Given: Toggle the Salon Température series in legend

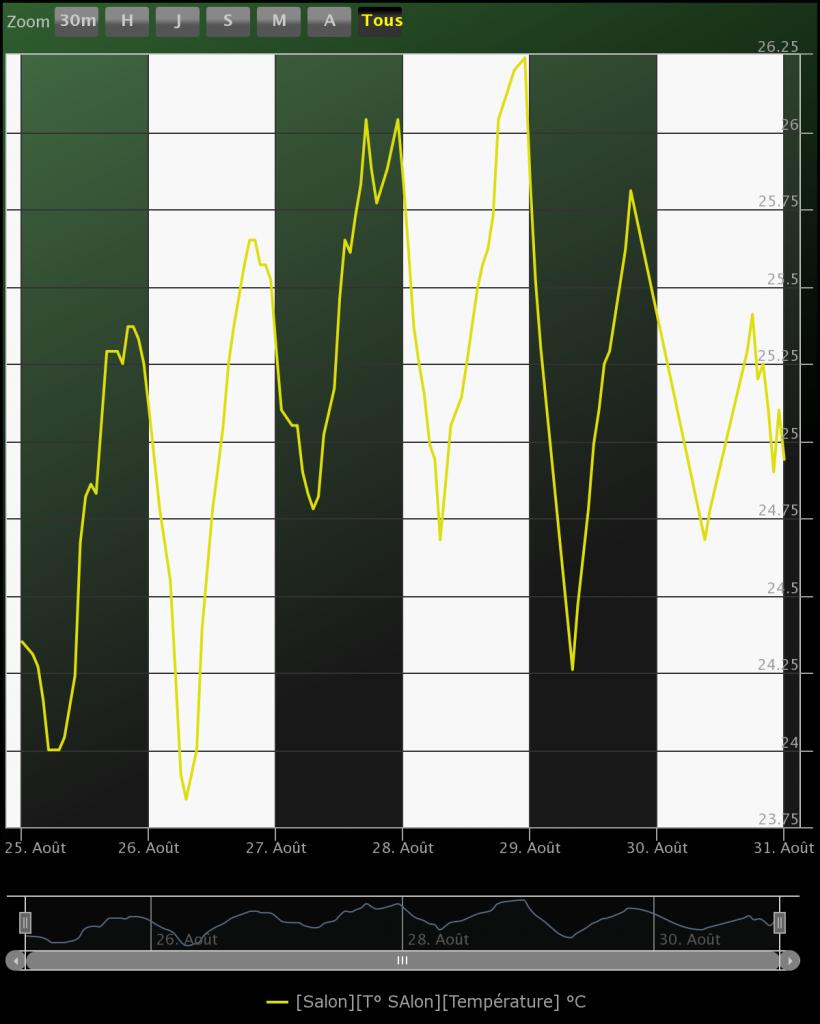Looking at the screenshot, I should 426,1001.
